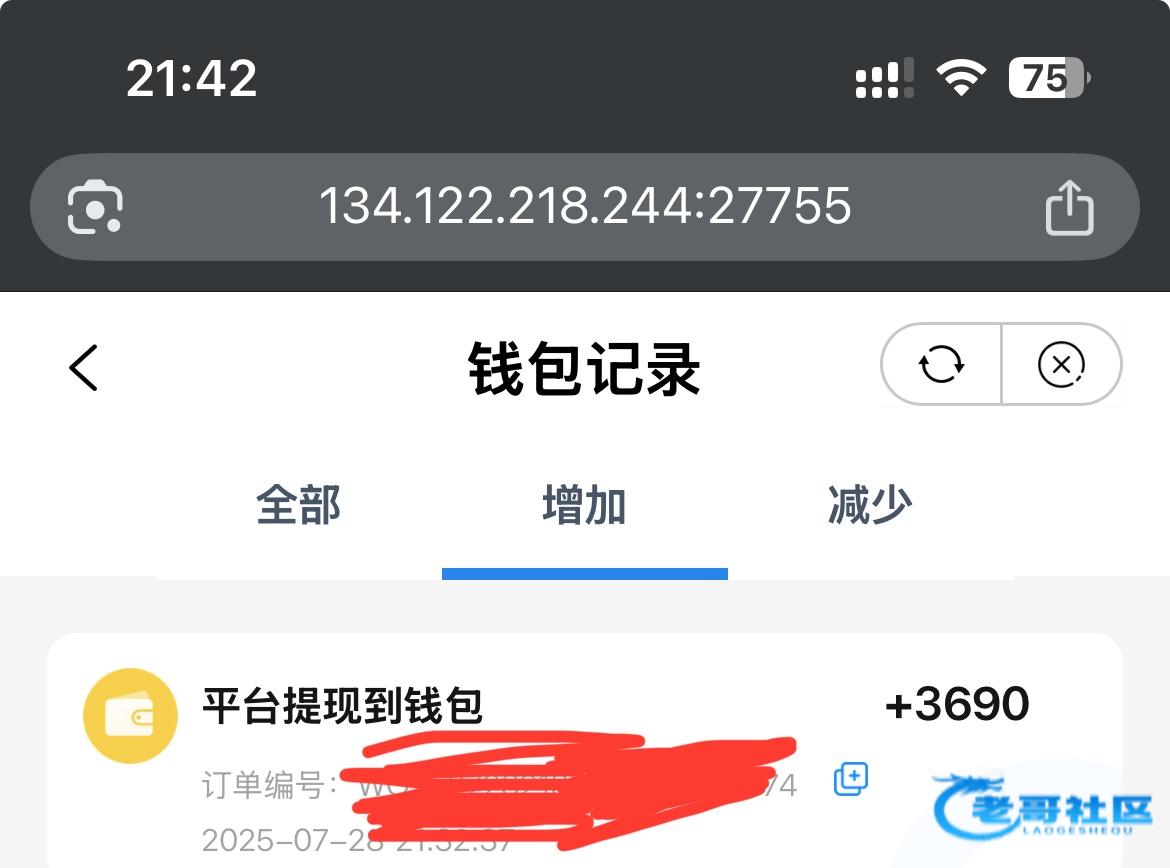
Task: Switch to the 减少 tab
Action: (x=869, y=505)
